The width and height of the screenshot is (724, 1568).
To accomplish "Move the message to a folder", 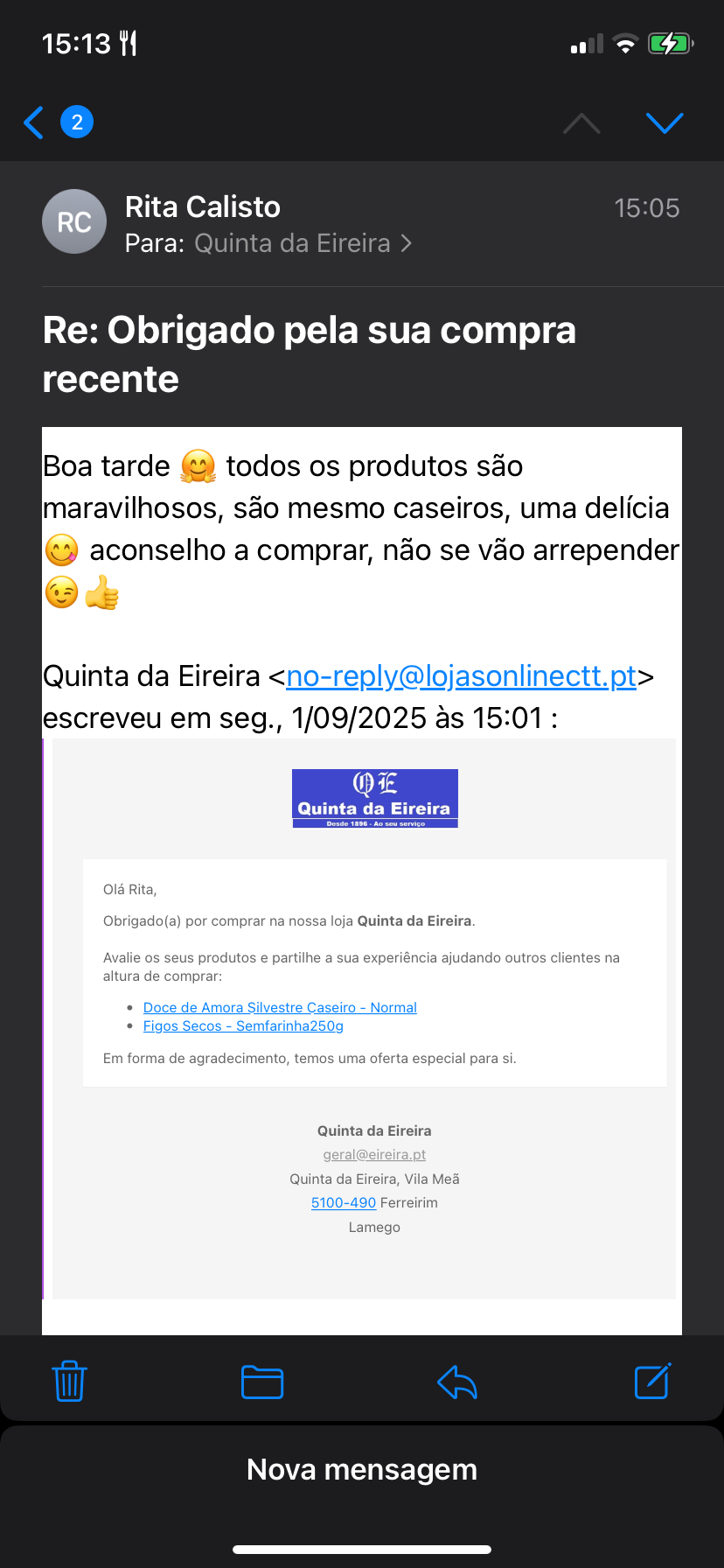I will click(261, 1382).
